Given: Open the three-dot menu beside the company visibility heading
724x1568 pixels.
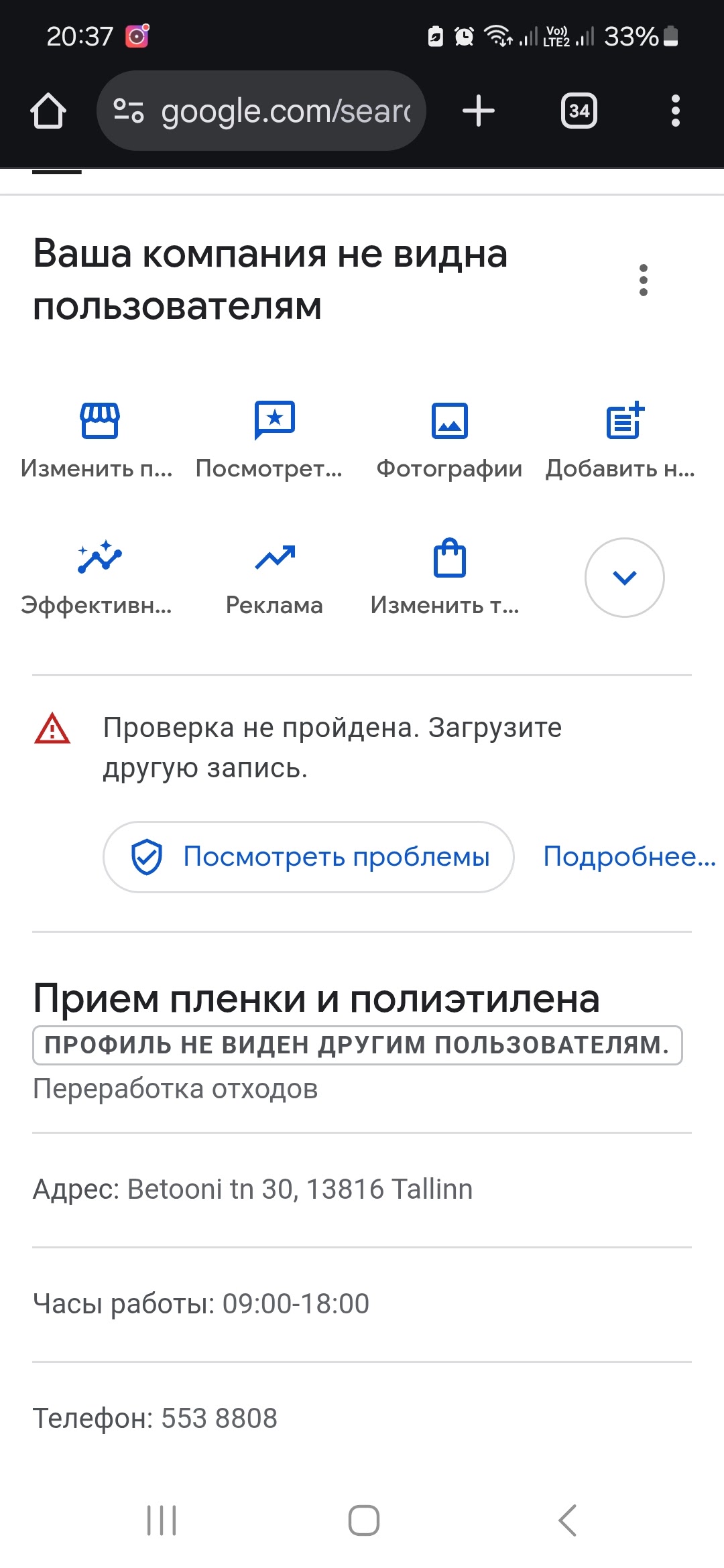Looking at the screenshot, I should pos(644,280).
